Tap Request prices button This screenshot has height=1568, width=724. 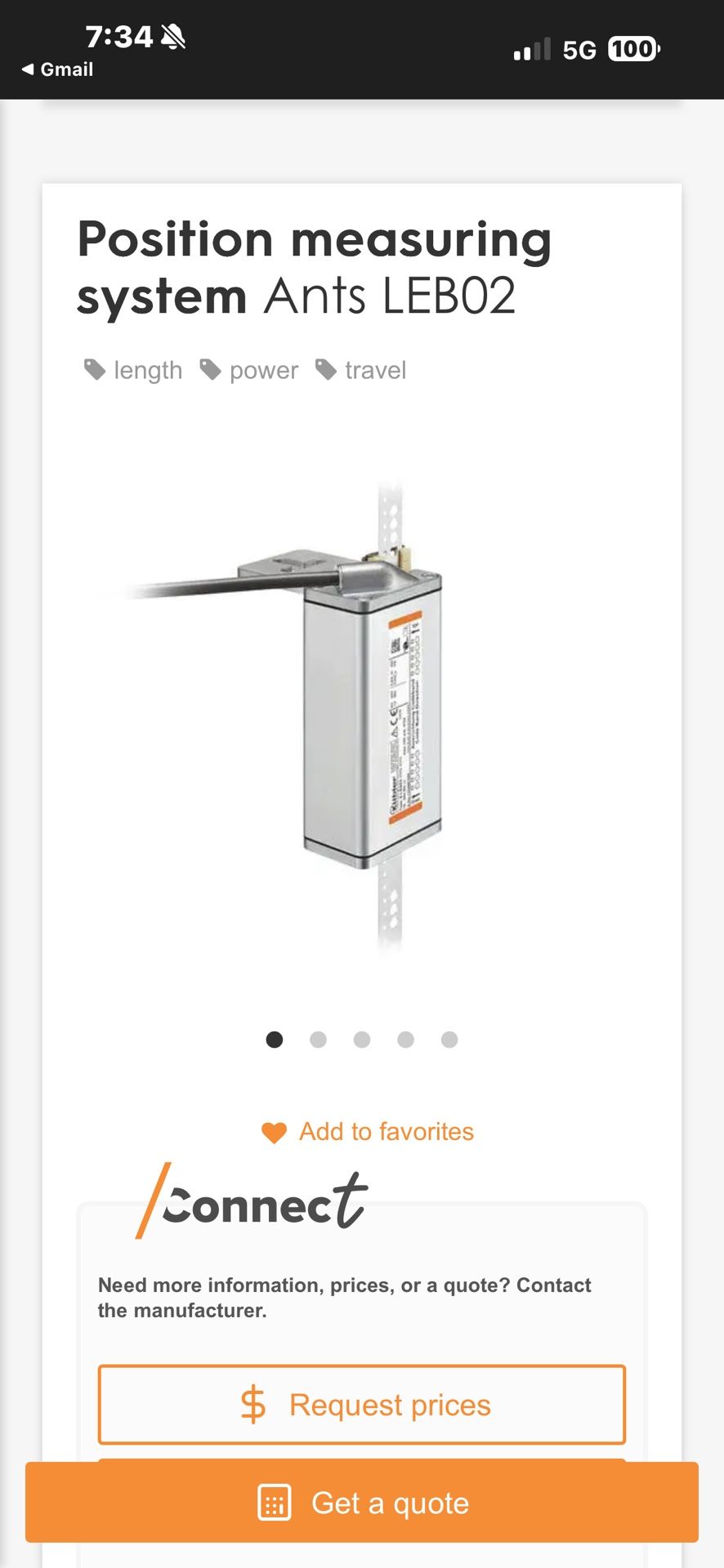point(362,1405)
